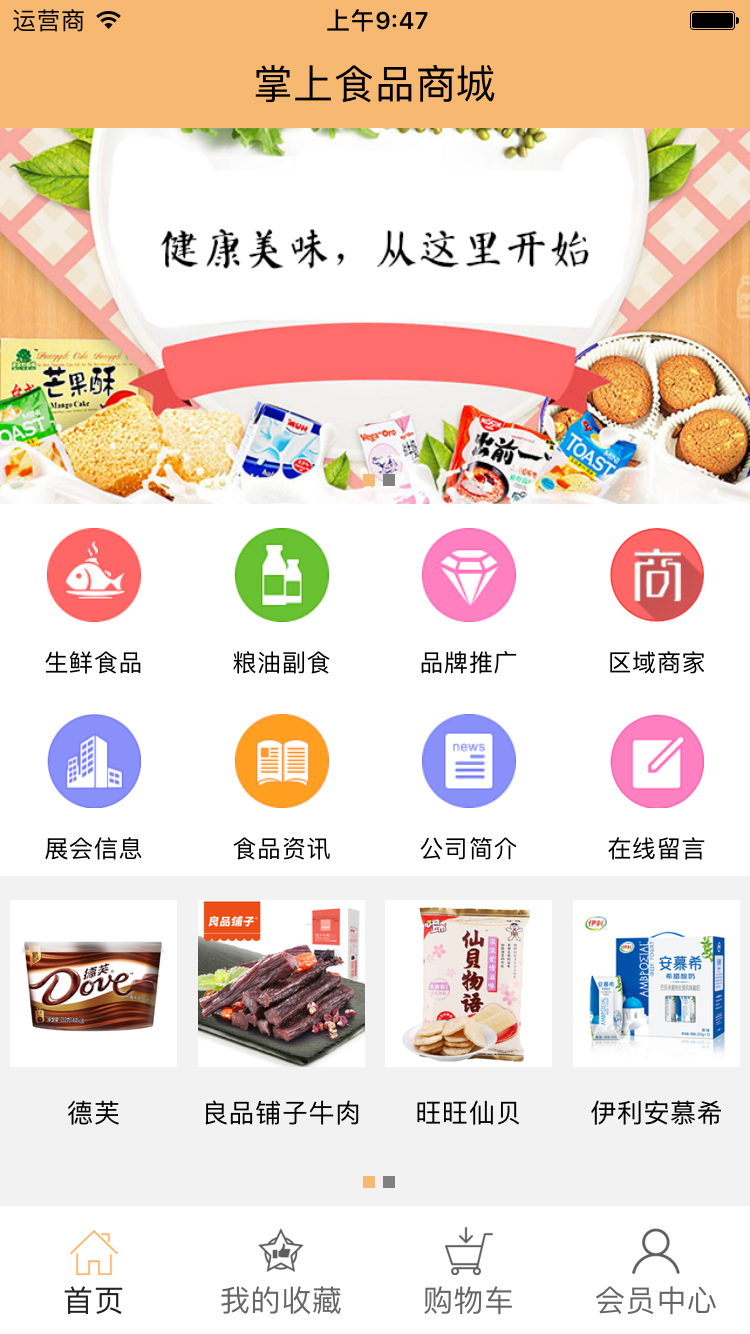Open the 购物车 shopping cart tab
750x1334 pixels.
pyautogui.click(x=469, y=1271)
